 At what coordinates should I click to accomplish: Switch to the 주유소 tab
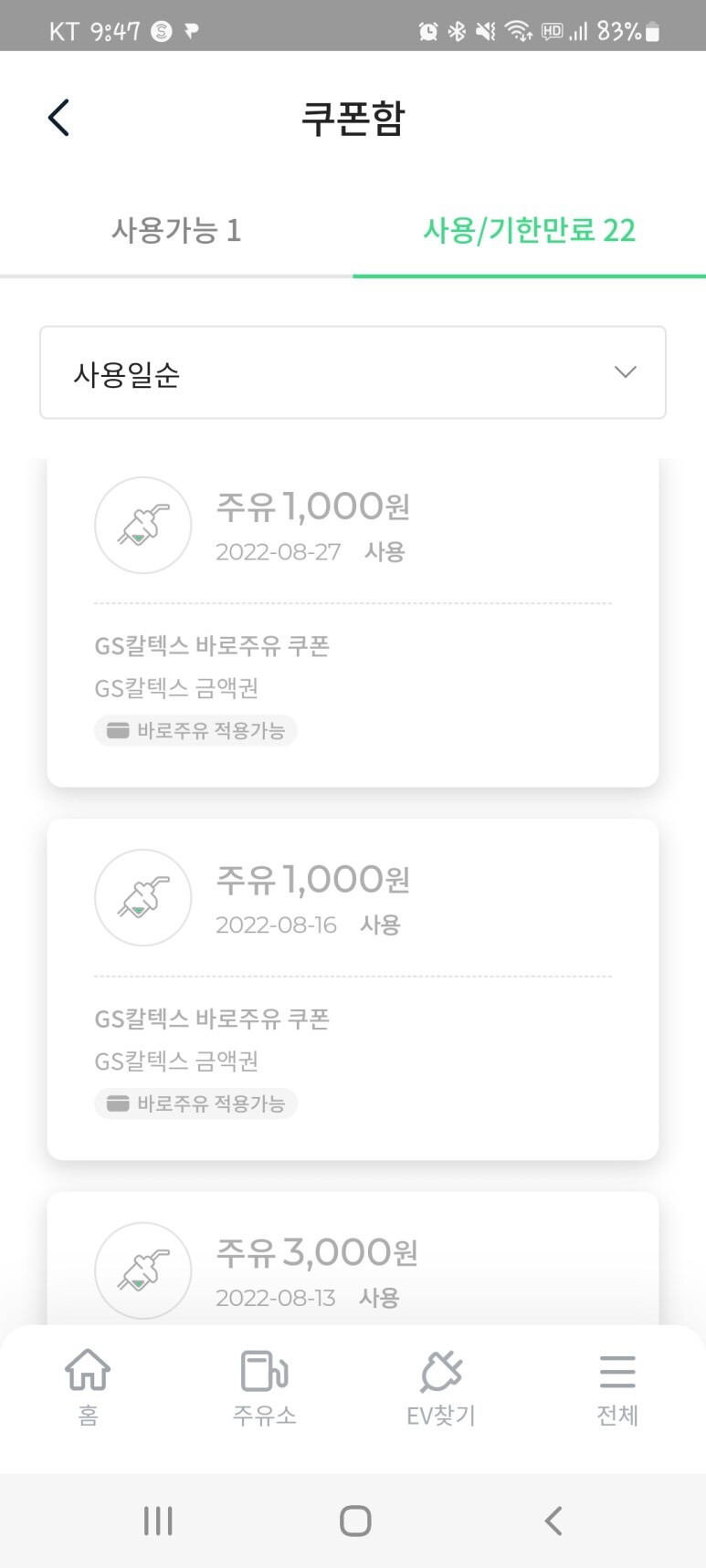265,1388
